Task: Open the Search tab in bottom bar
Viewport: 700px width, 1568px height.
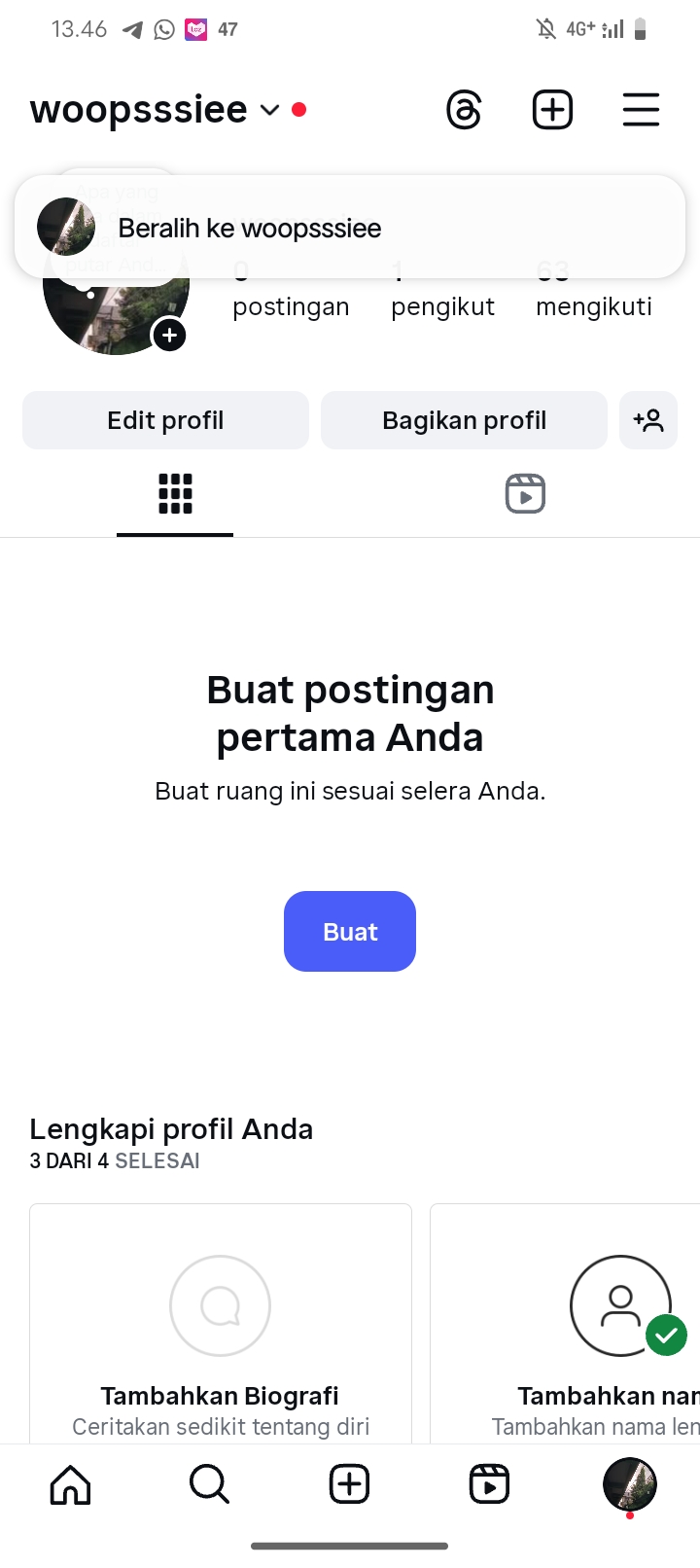Action: [209, 1484]
